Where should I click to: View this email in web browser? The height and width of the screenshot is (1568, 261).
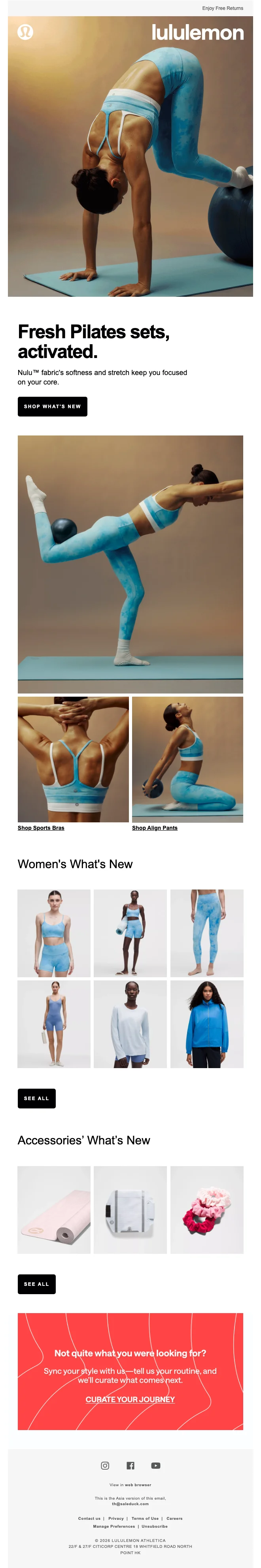point(138,1485)
